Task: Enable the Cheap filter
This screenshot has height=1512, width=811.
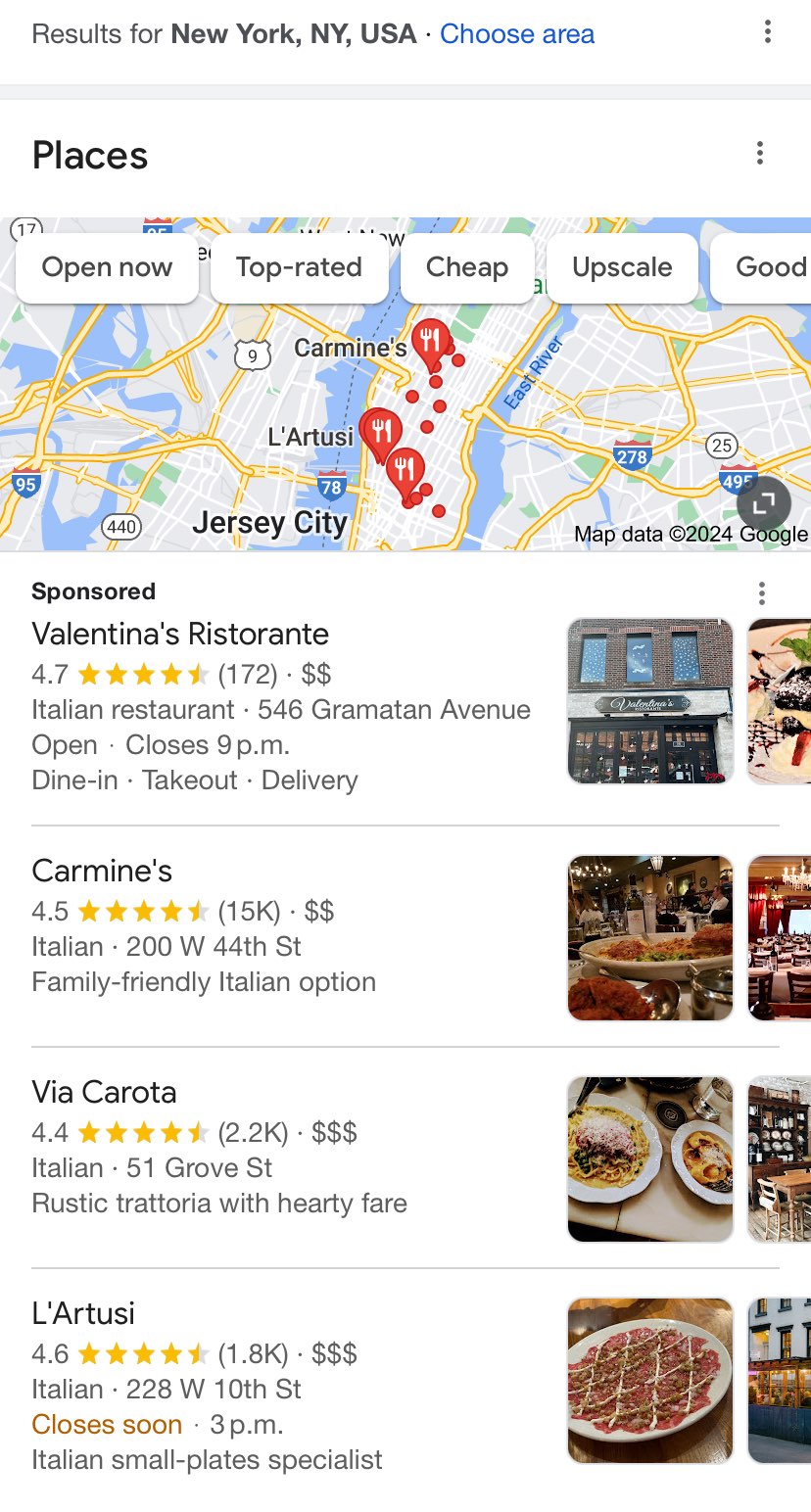Action: tap(467, 266)
